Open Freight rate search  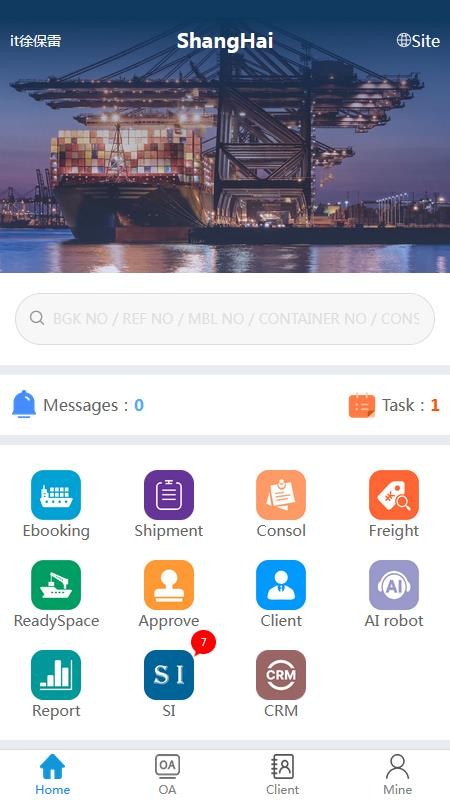point(394,504)
